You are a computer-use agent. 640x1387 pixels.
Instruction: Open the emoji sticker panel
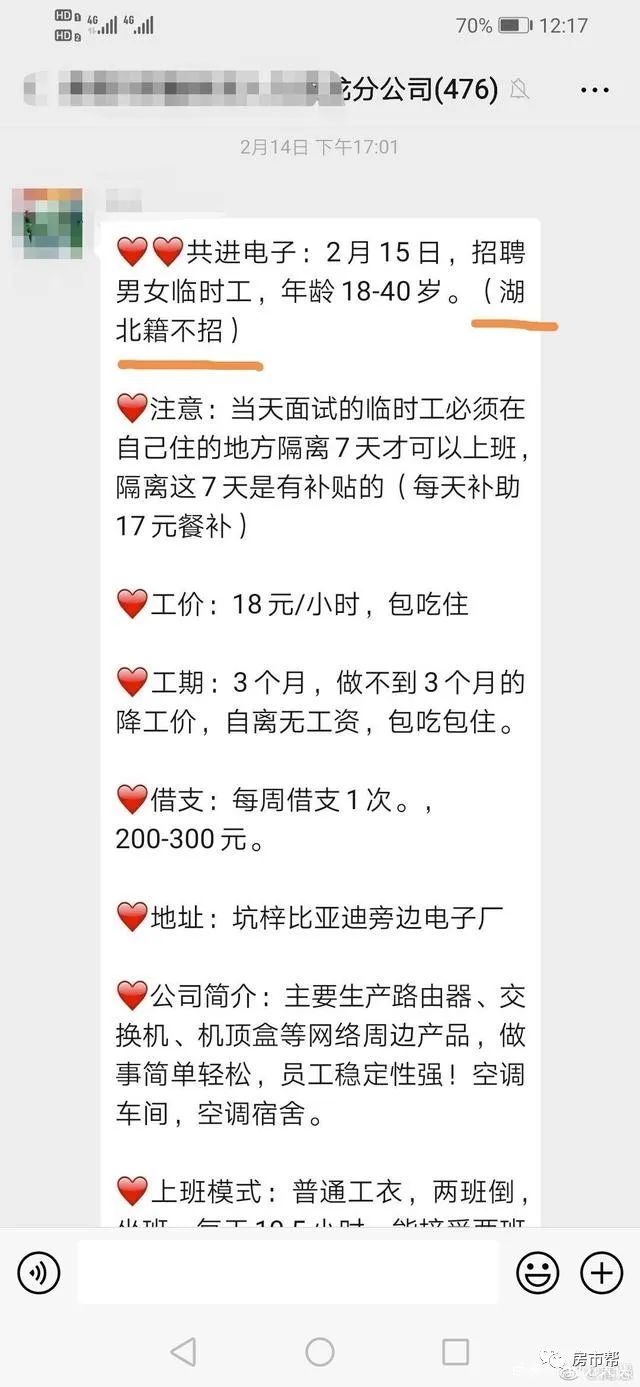[537, 1273]
